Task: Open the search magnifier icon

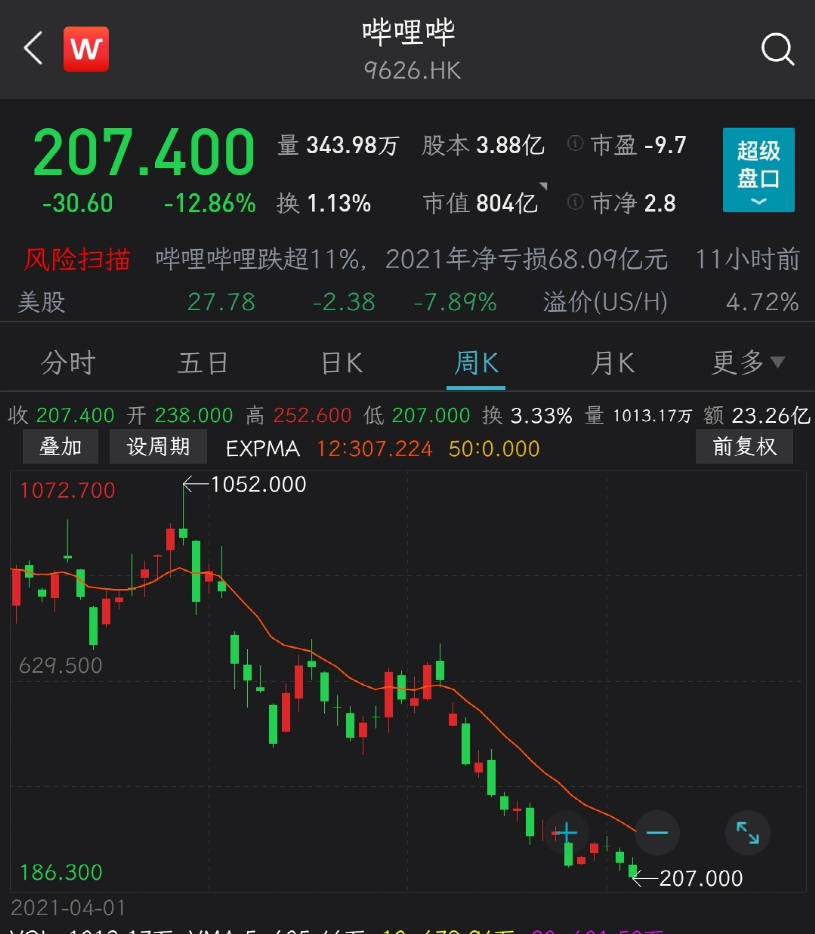Action: coord(775,48)
